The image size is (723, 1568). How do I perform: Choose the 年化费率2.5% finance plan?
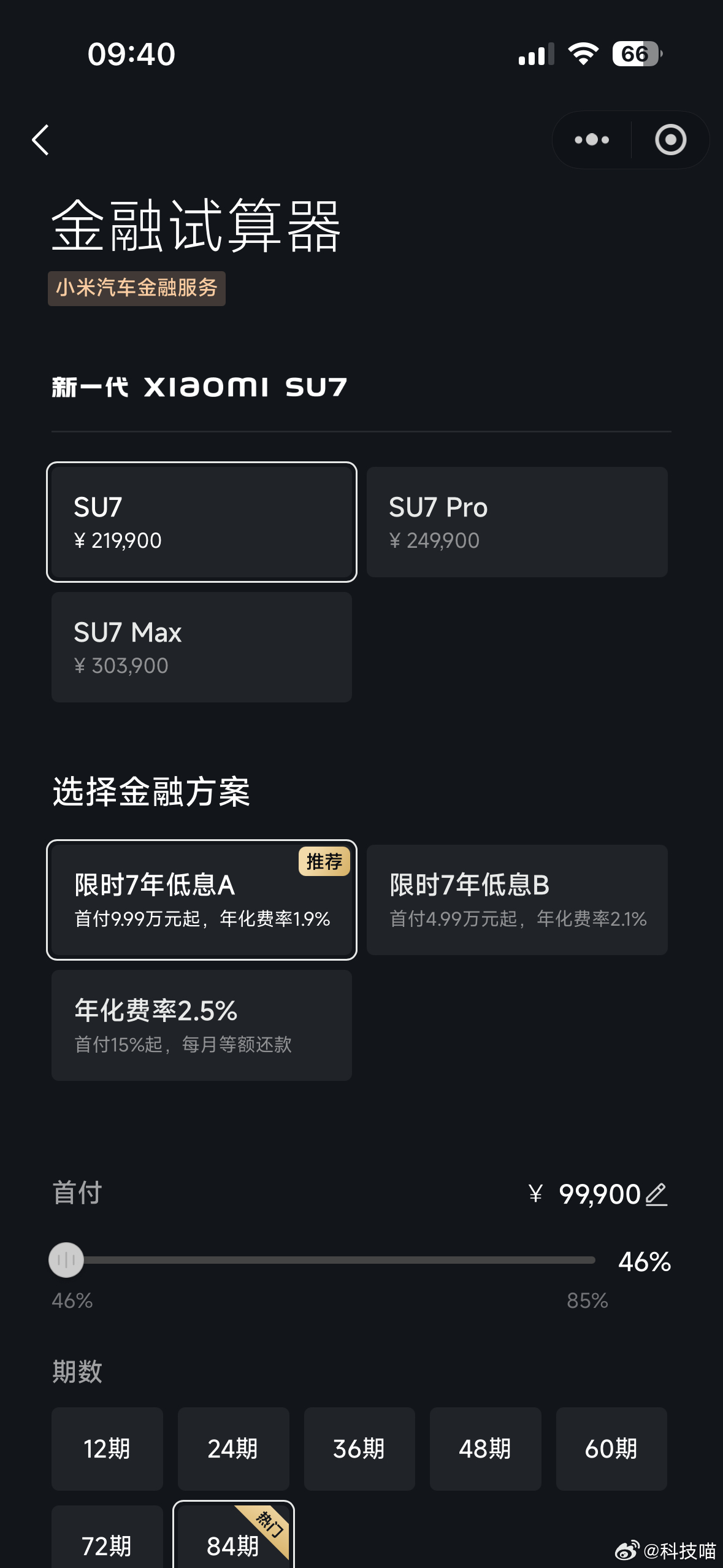point(201,1025)
